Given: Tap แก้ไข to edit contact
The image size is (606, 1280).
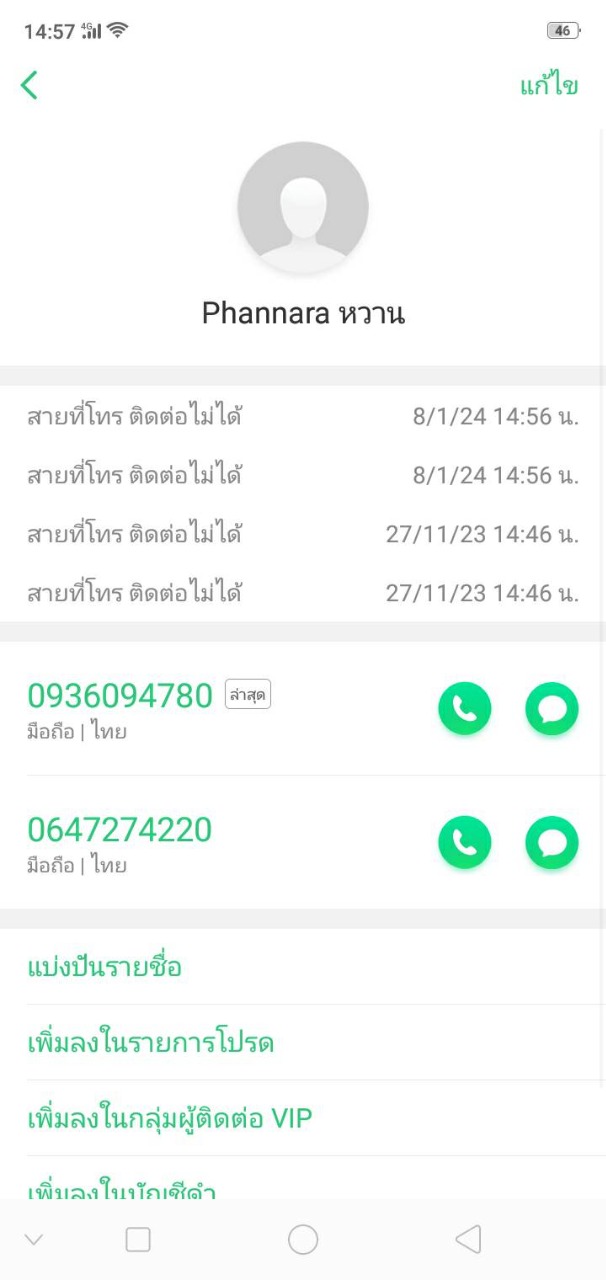Looking at the screenshot, I should pos(548,86).
